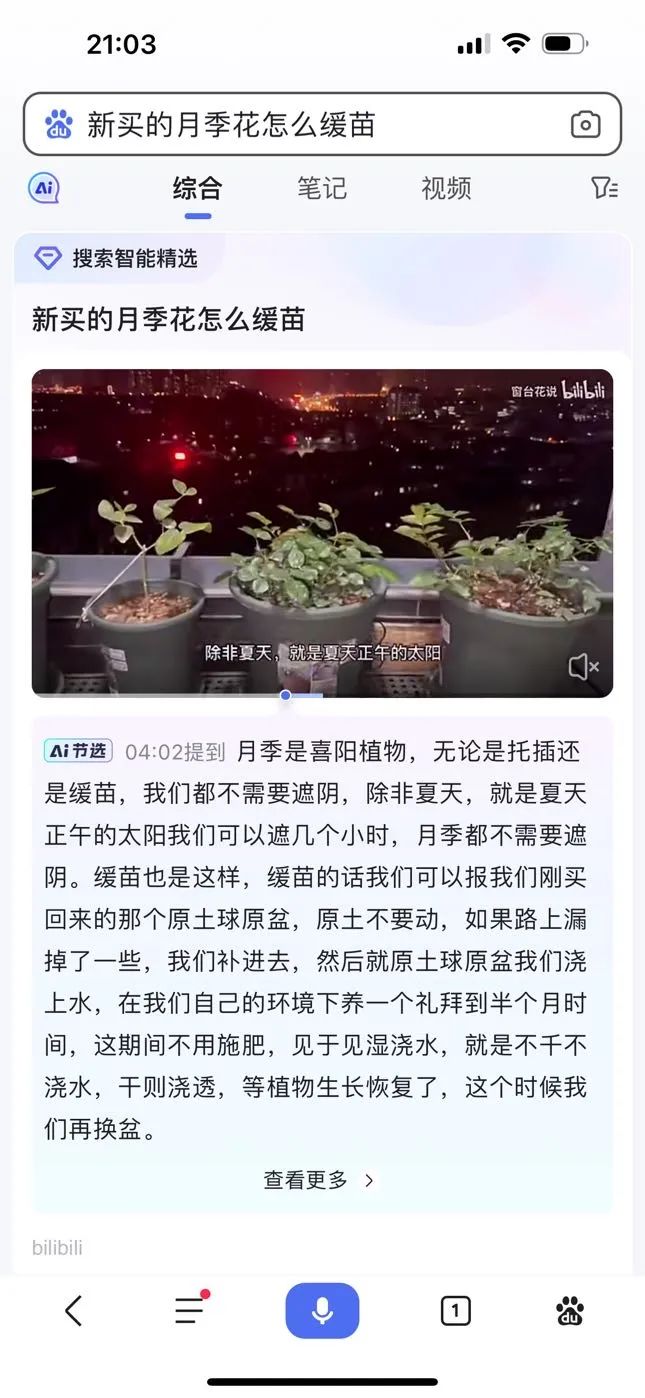Start voice search with the microphone
The image size is (645, 1398).
[322, 1311]
